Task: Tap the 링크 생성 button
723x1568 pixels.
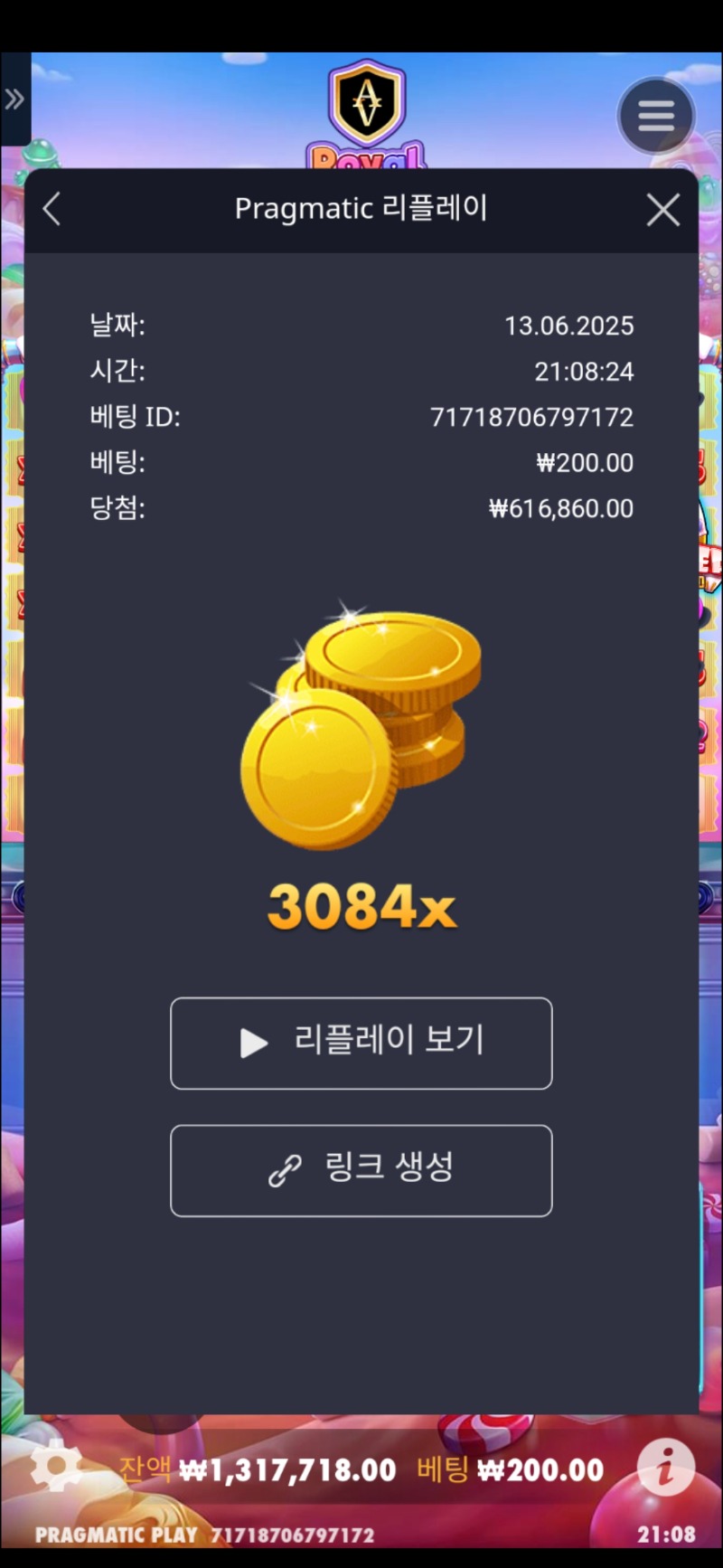Action: point(361,1170)
